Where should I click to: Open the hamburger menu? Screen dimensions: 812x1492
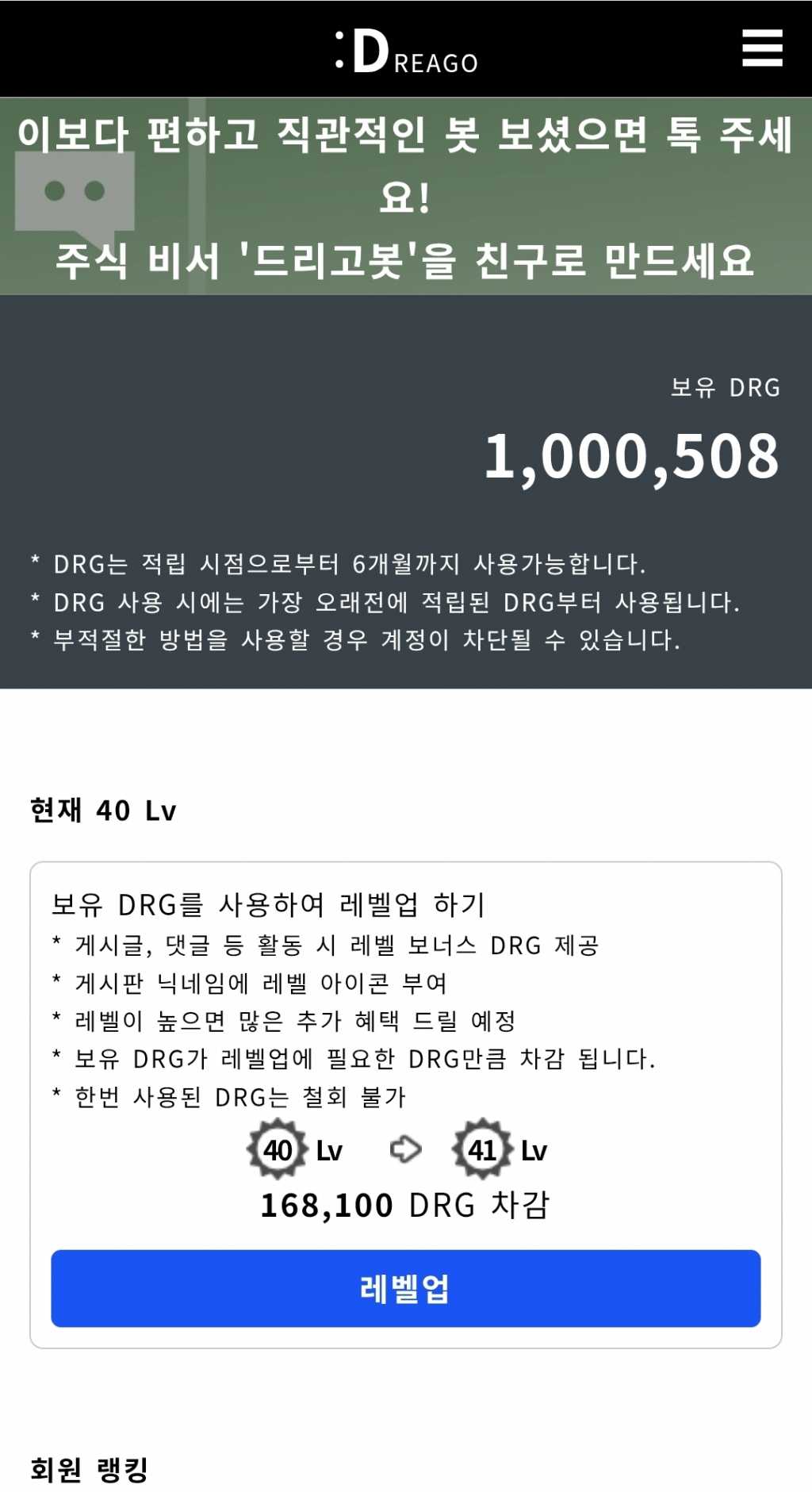click(762, 48)
